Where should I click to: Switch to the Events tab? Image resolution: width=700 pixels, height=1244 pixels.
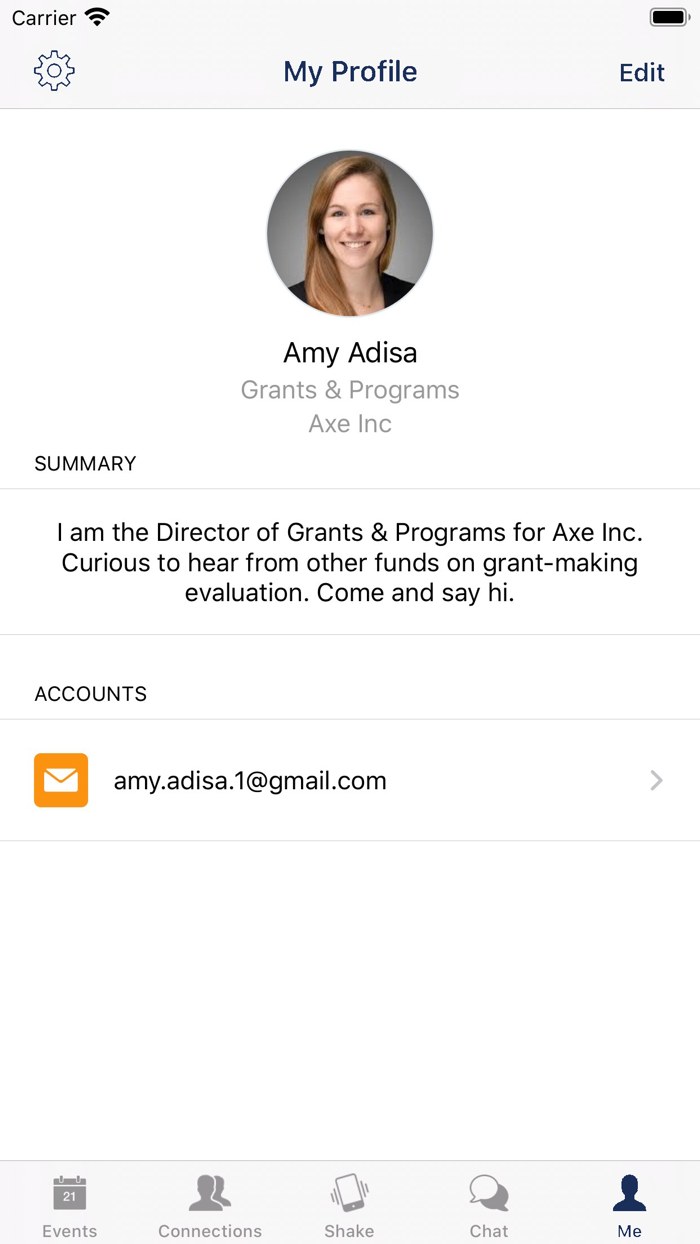(x=70, y=1206)
